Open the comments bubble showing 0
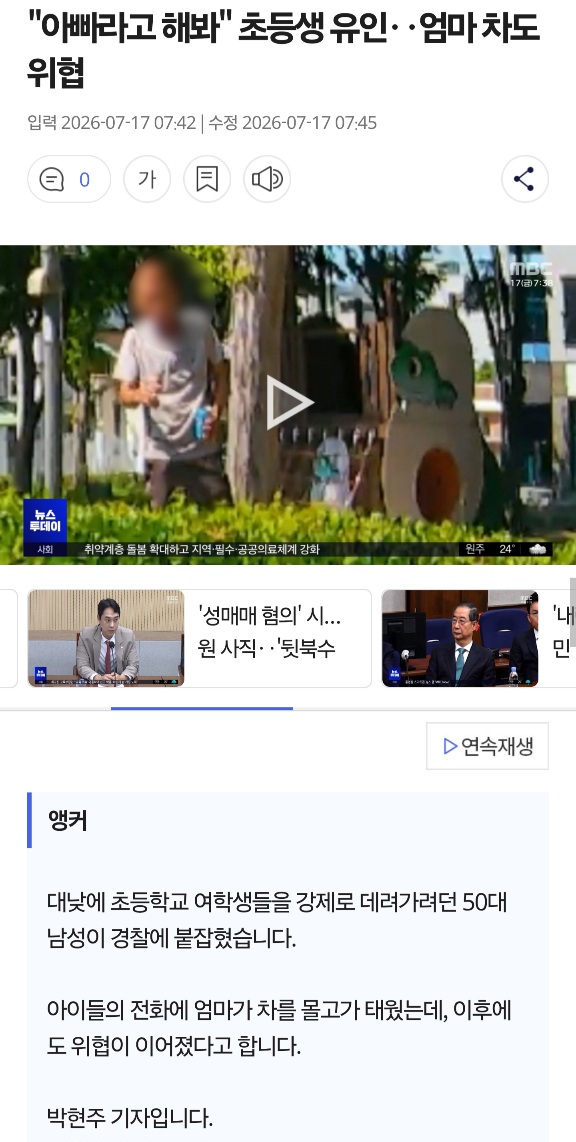 tap(69, 179)
